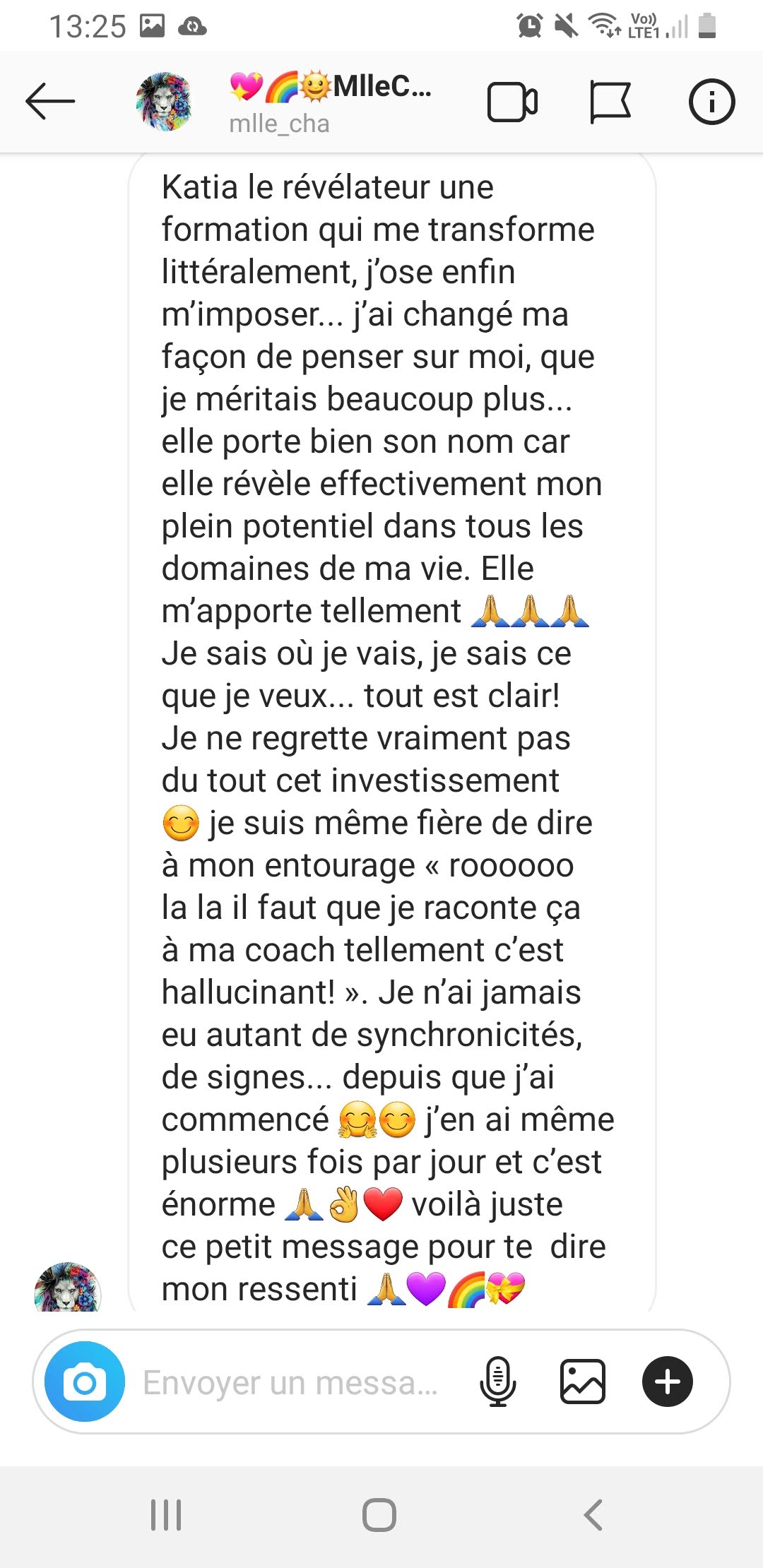Viewport: 763px width, 1568px height.
Task: Pick an image from the gallery
Action: (x=582, y=1382)
